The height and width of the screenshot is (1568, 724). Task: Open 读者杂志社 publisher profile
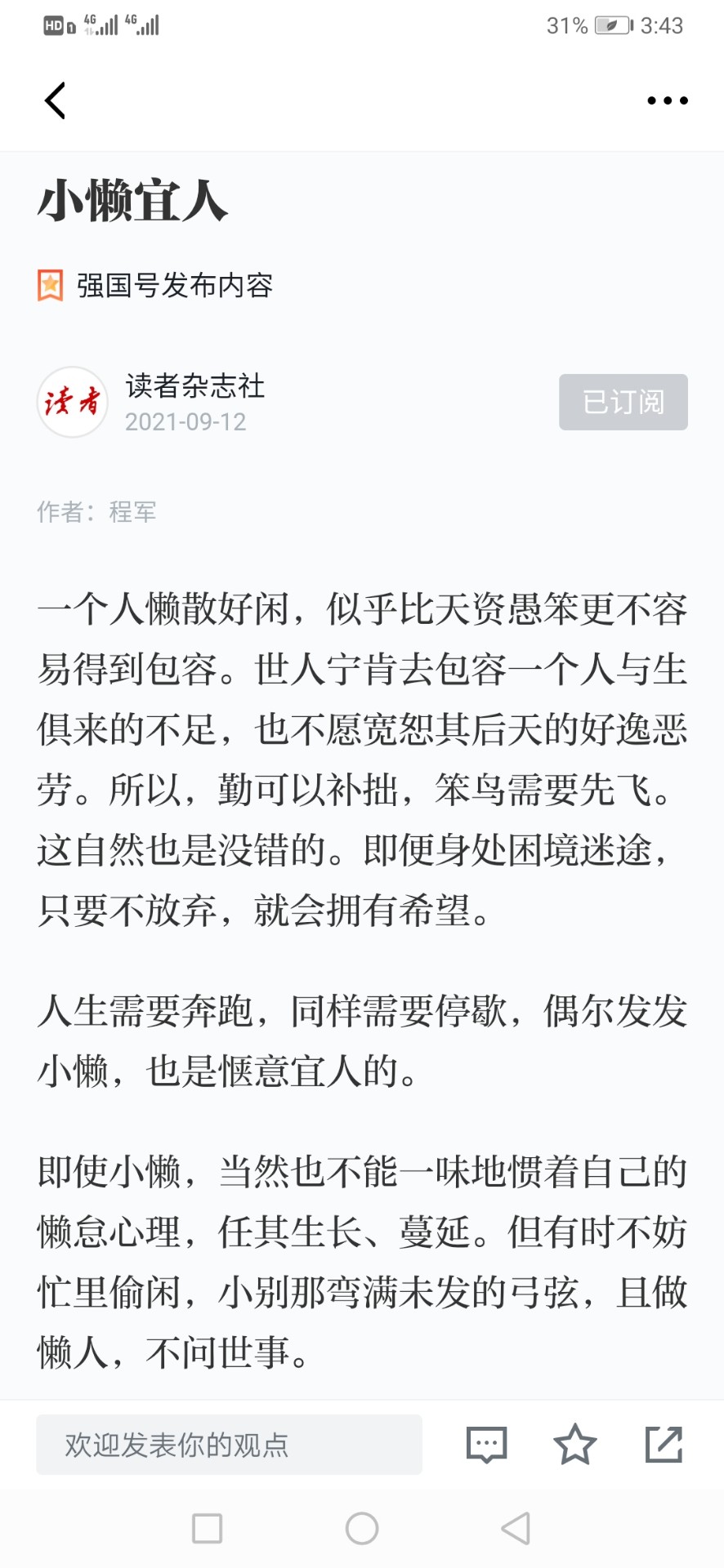pos(194,386)
